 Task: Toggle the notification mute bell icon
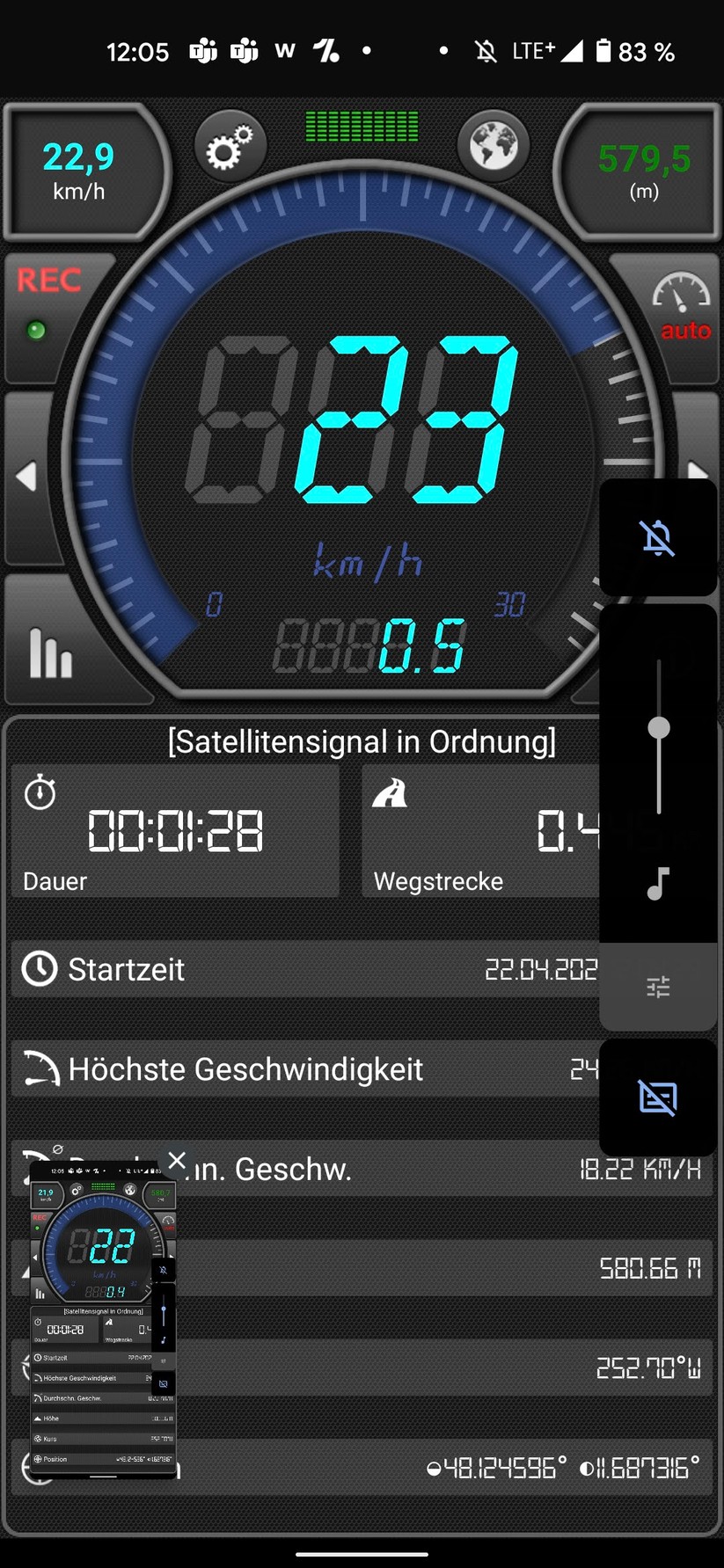click(x=658, y=538)
